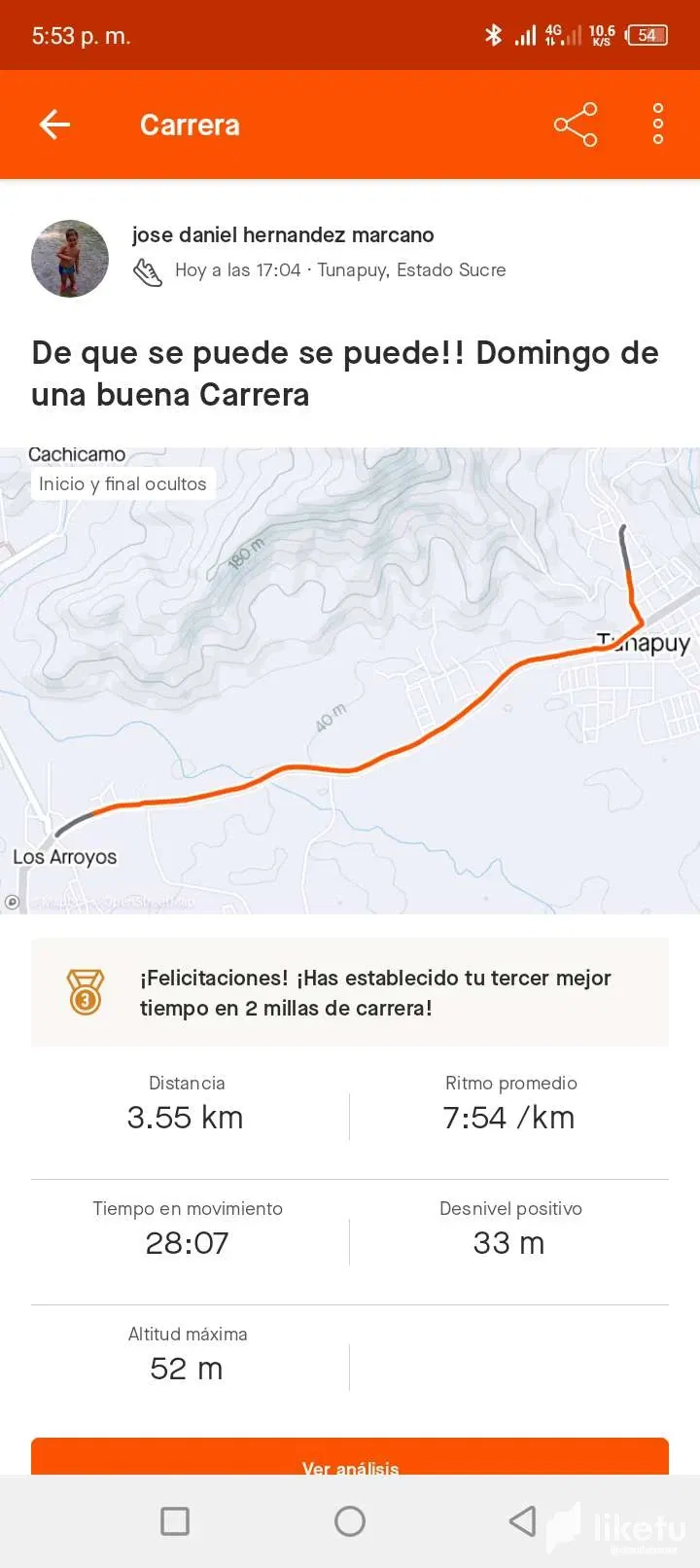Open recent apps from the navigation bar

(175, 1520)
